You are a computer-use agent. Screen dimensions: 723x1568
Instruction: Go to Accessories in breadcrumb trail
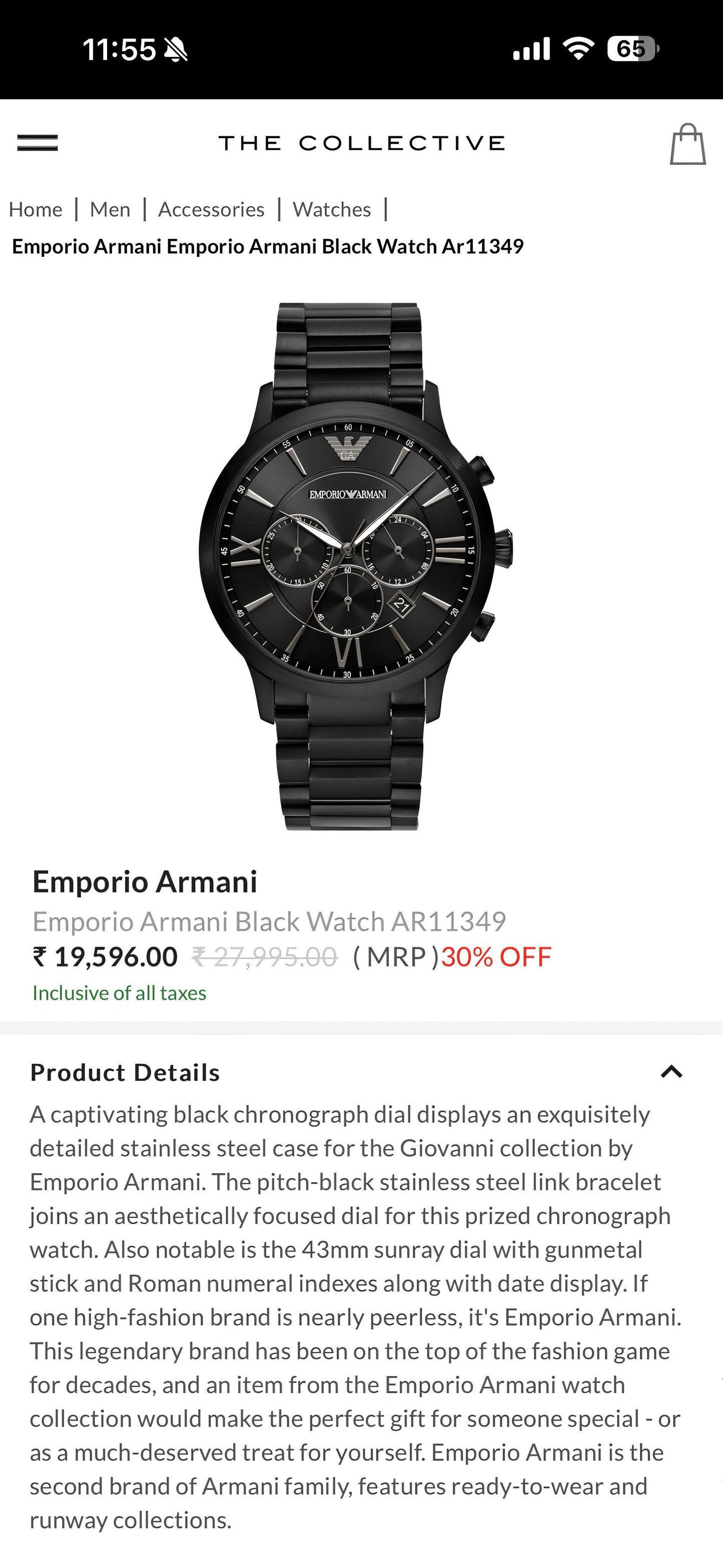[x=211, y=209]
